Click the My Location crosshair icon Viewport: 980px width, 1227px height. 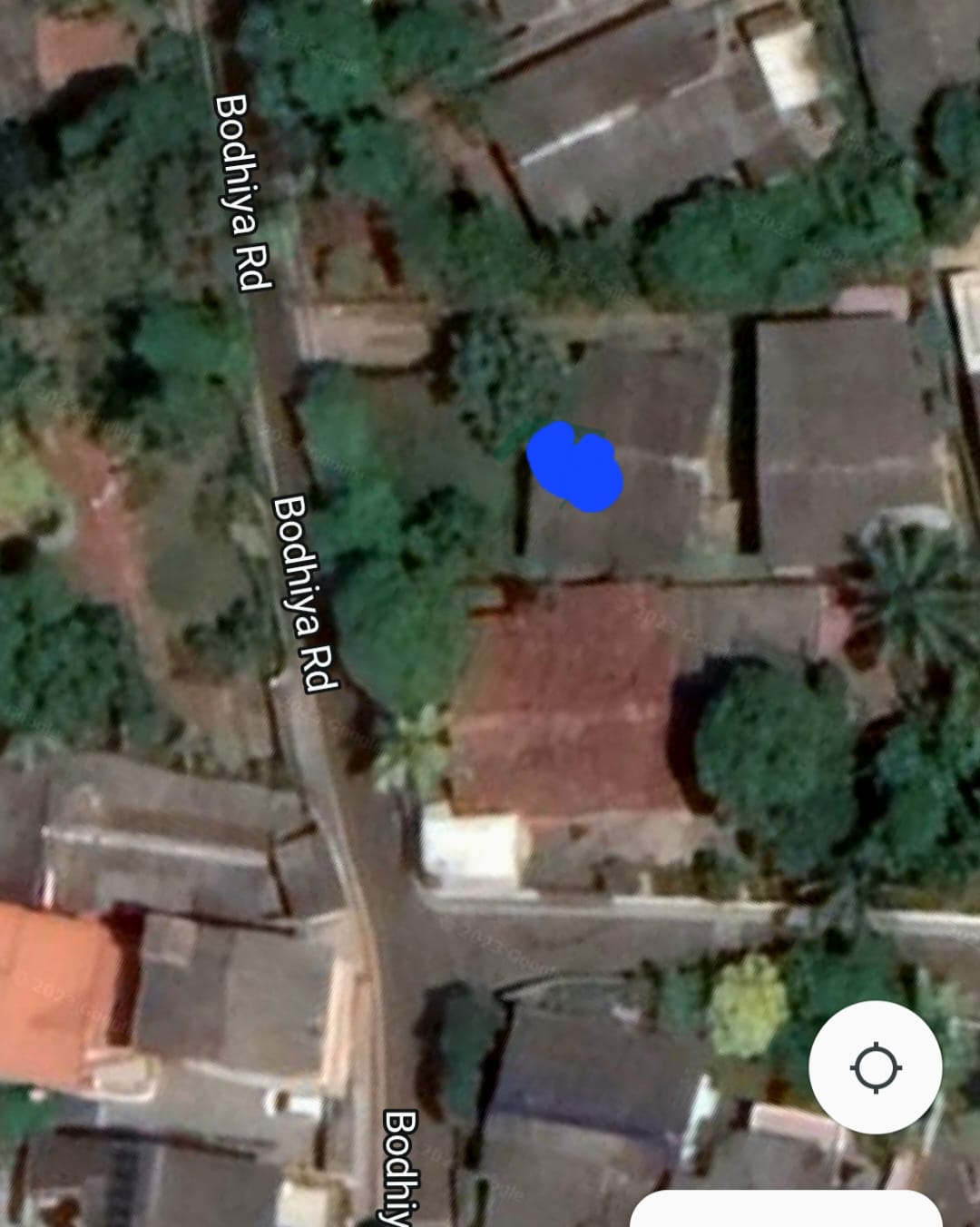(874, 1068)
